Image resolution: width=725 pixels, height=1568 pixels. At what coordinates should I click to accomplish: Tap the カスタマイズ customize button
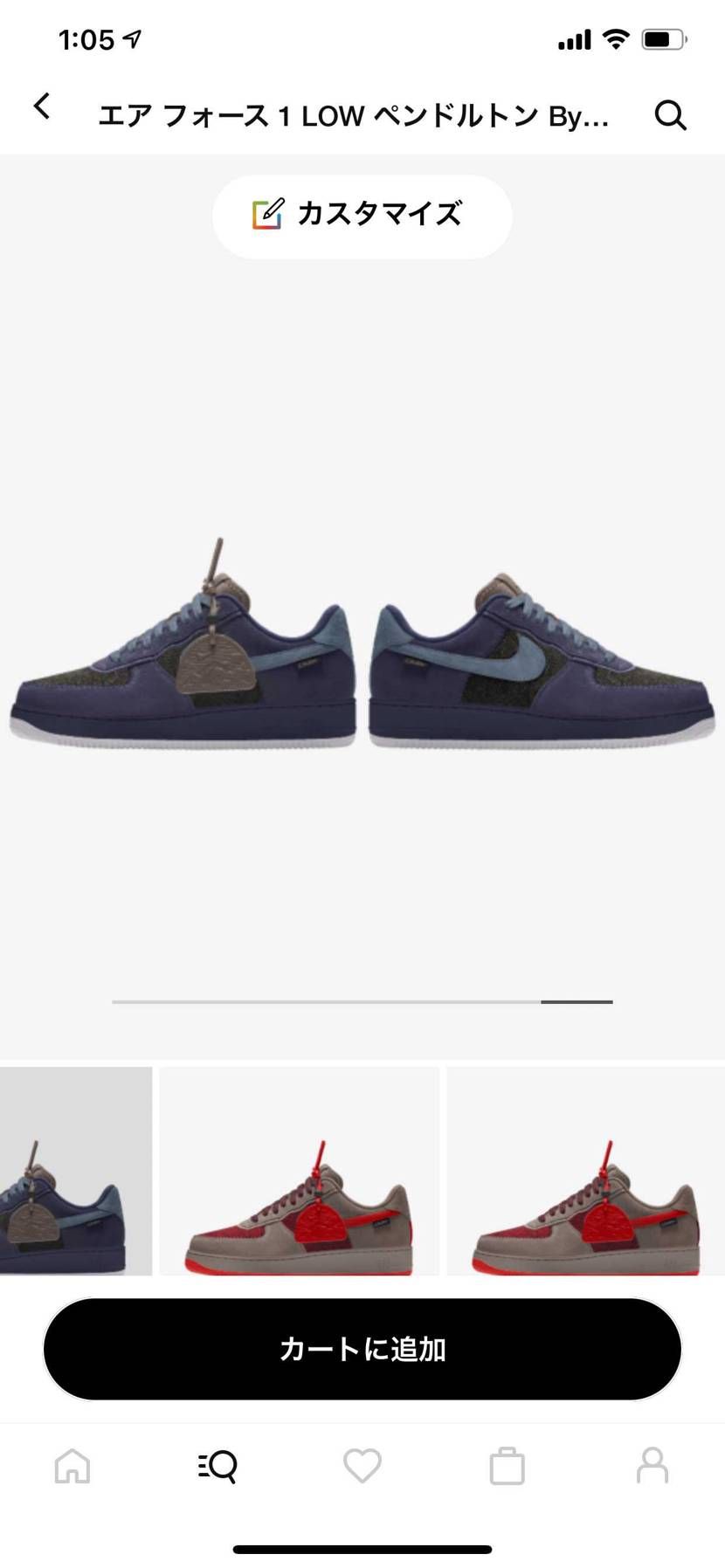coord(362,215)
